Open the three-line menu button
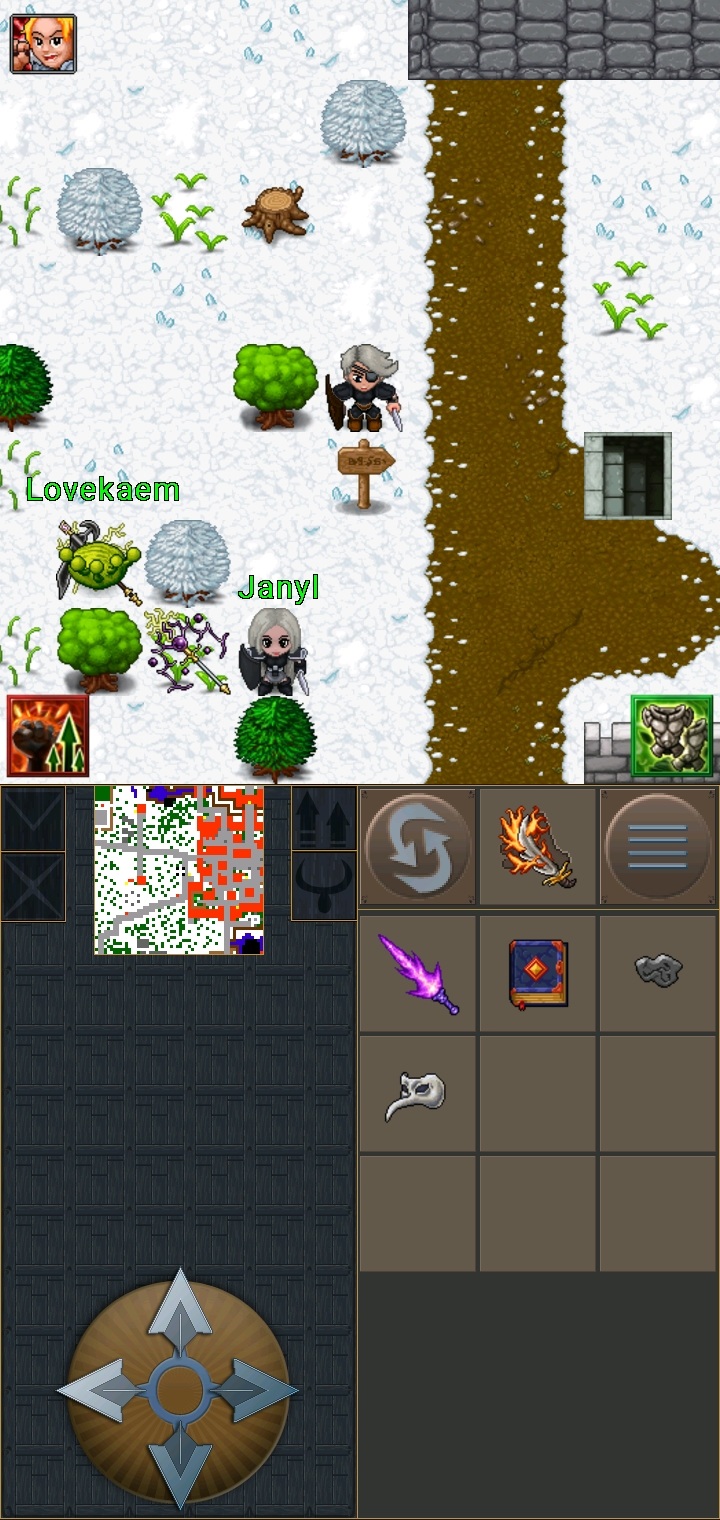The image size is (720, 1520). click(658, 847)
